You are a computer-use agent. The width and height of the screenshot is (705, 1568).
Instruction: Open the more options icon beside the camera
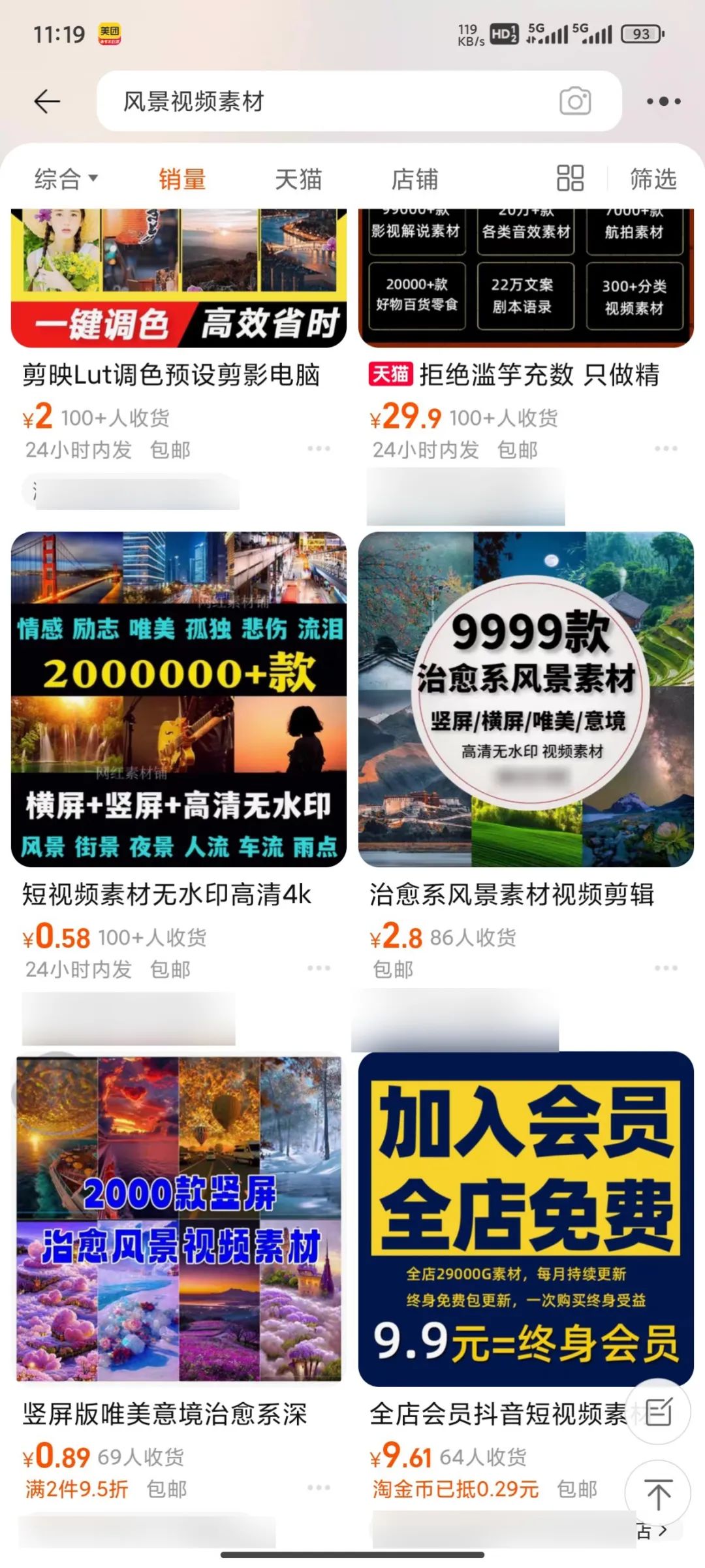coord(664,102)
